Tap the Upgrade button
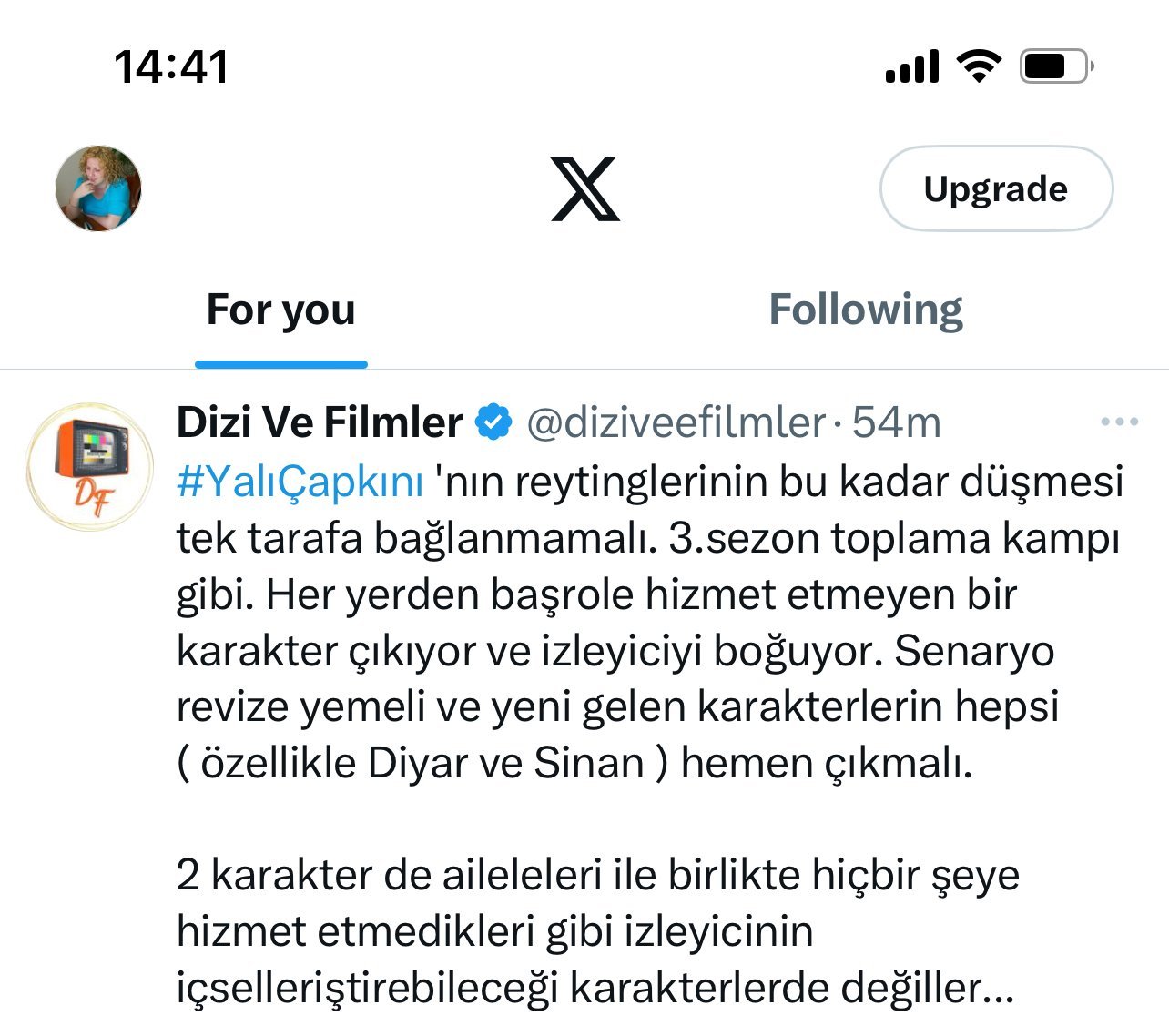Viewport: 1169px width, 1036px height. point(995,188)
